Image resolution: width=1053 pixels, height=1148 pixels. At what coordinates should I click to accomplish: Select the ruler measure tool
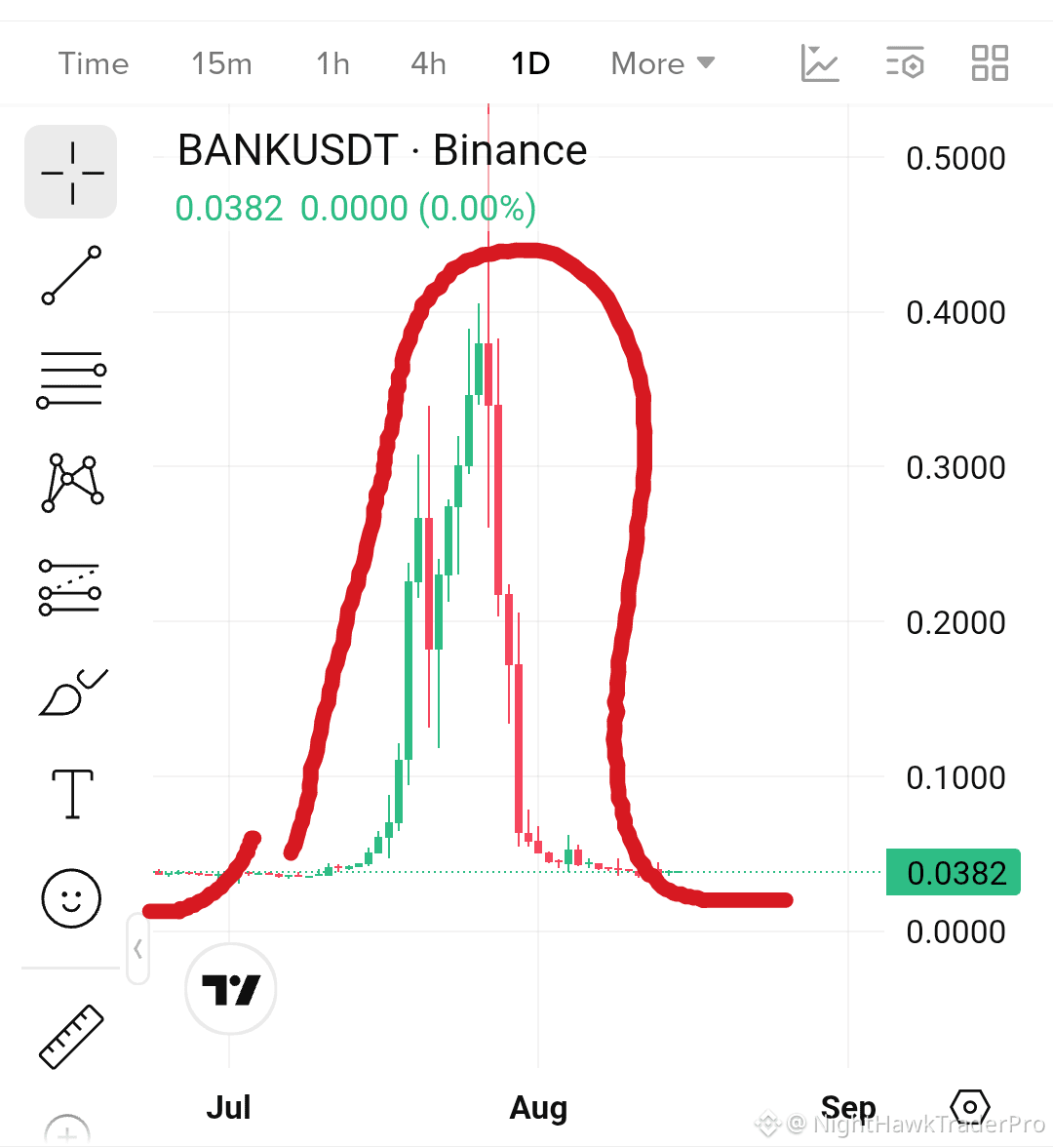pyautogui.click(x=71, y=1036)
